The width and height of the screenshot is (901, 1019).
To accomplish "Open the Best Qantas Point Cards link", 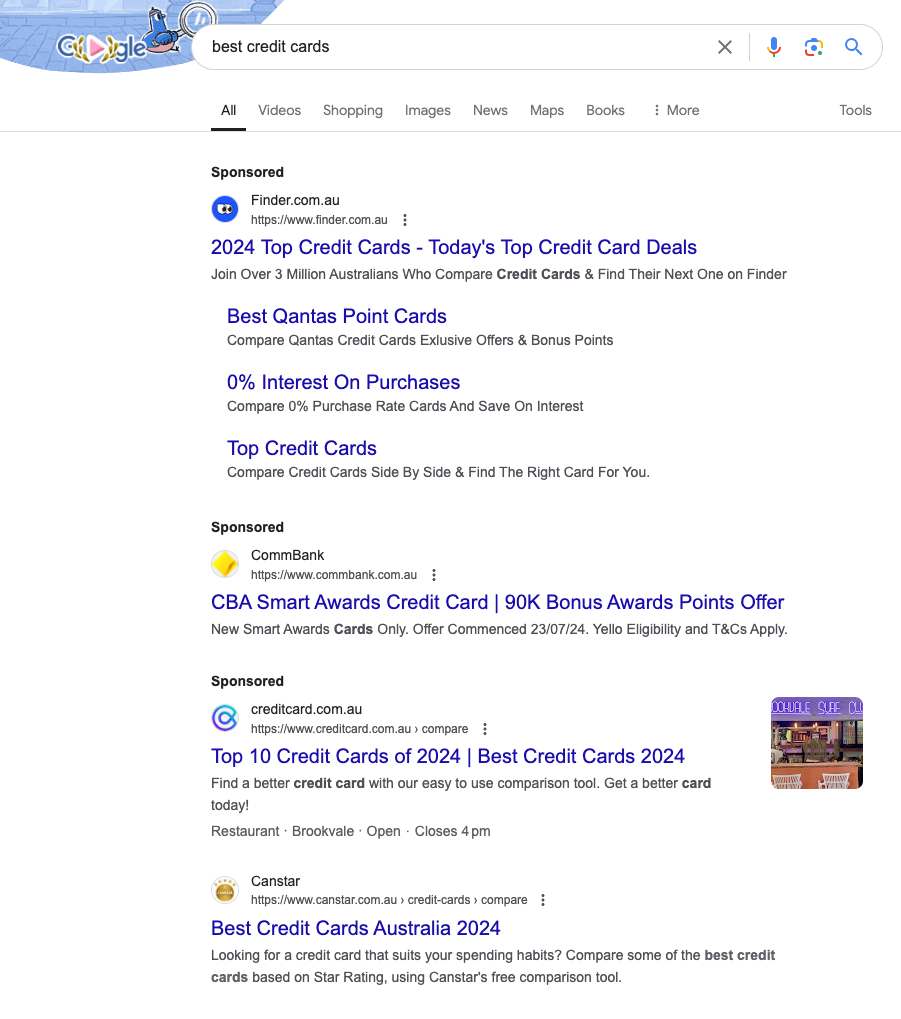I will 337,316.
